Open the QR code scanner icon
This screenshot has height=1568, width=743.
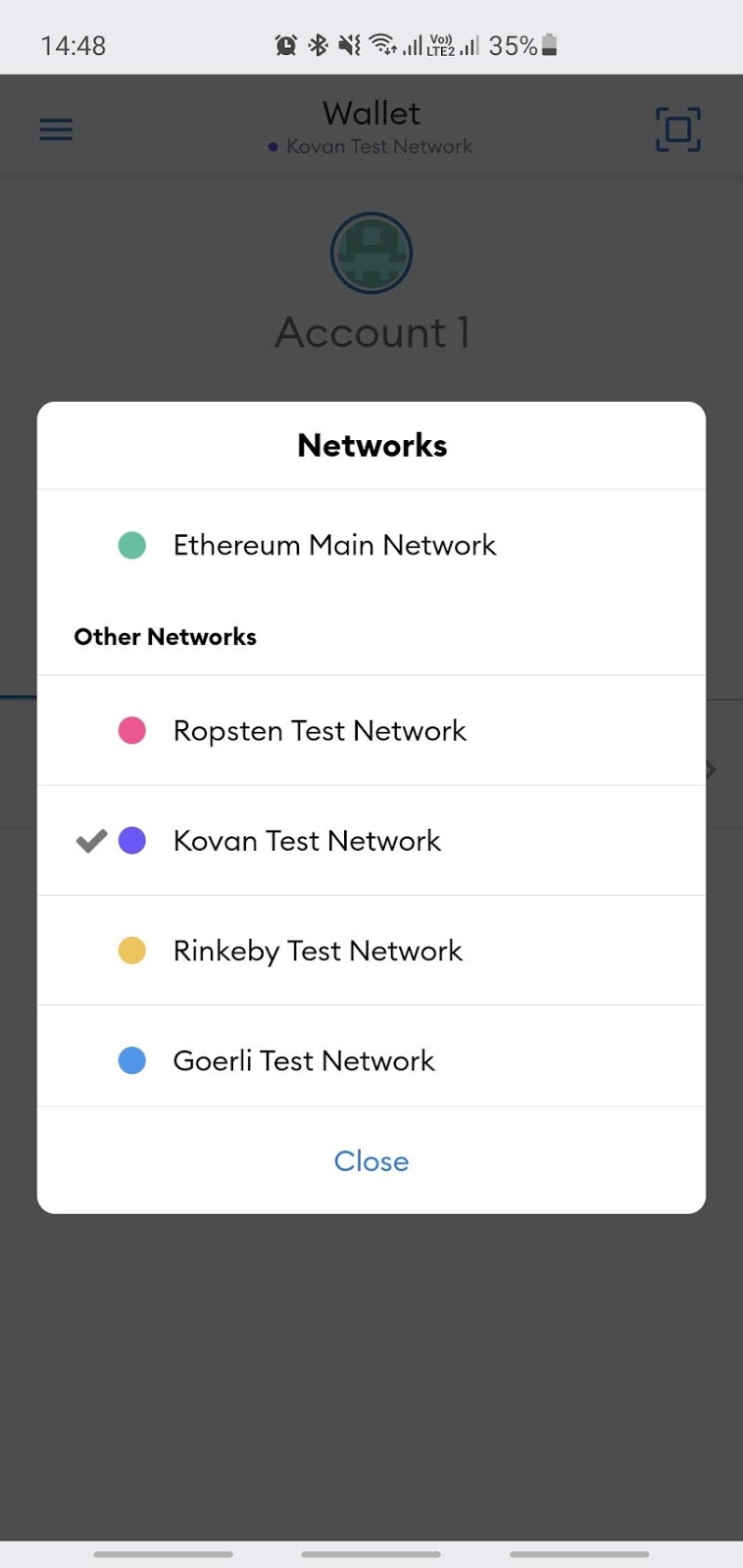point(678,129)
